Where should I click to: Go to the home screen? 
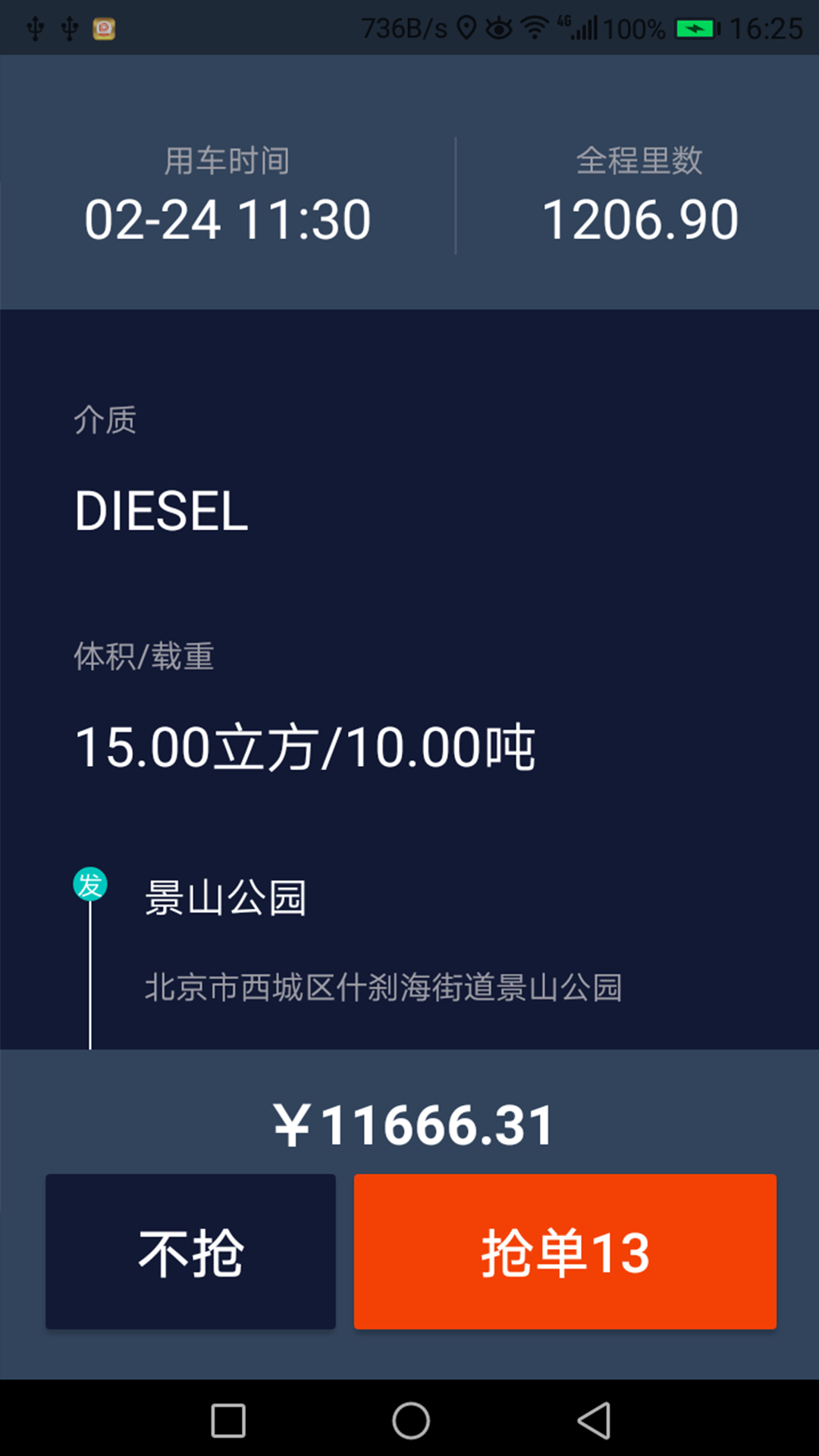coord(410,1420)
